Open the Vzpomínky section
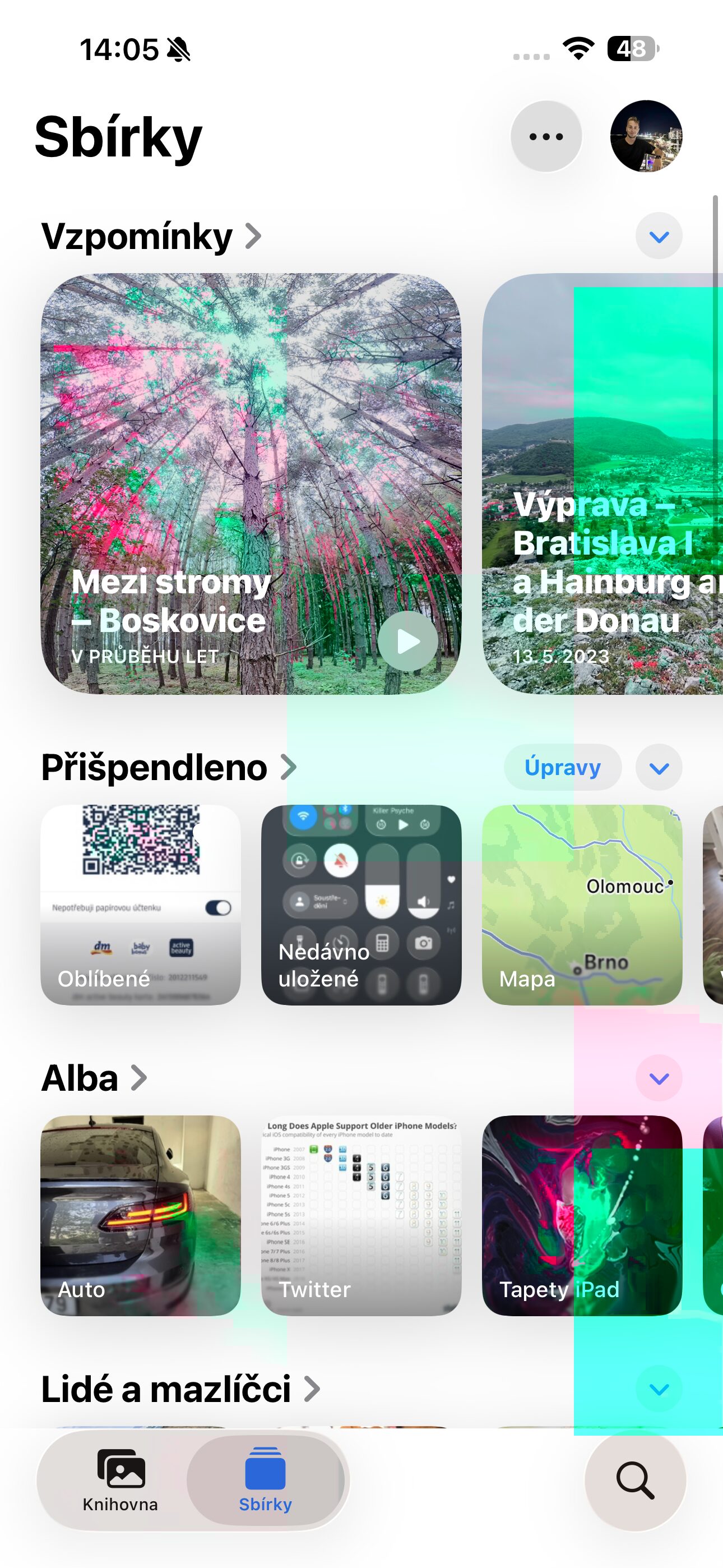This screenshot has width=723, height=1568. click(151, 236)
